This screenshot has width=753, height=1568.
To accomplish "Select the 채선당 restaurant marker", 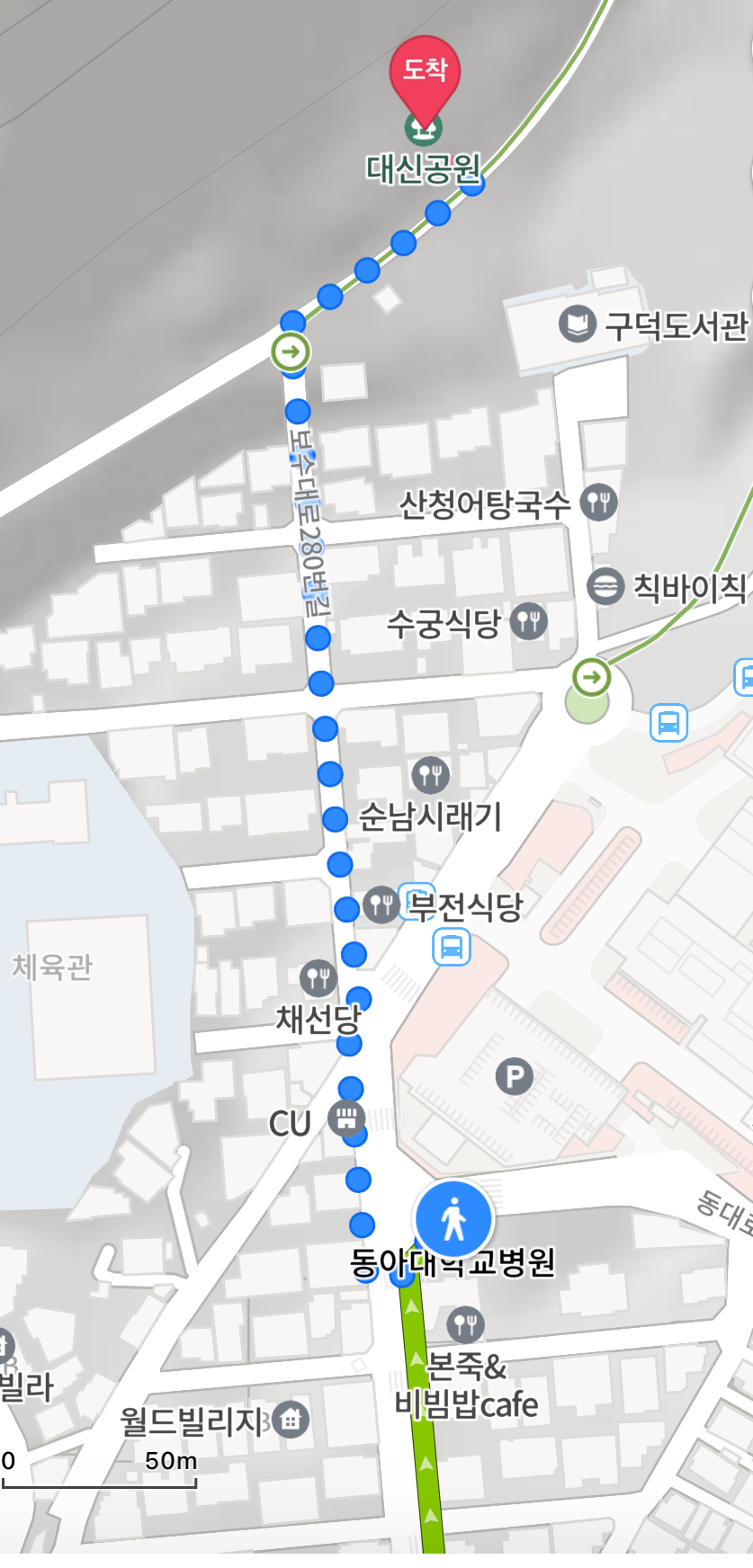I will coord(318,977).
